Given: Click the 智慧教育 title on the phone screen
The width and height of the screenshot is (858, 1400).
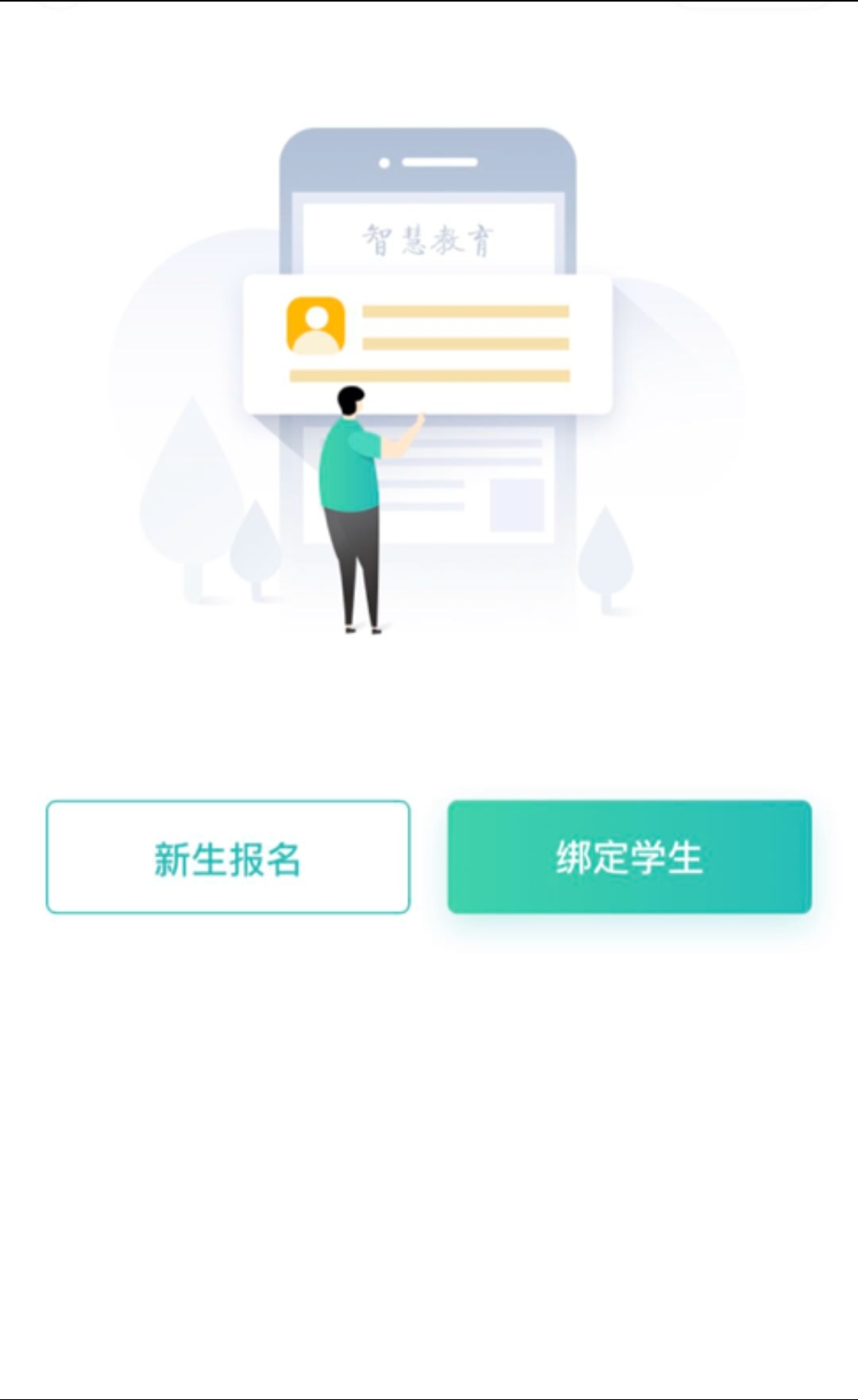Looking at the screenshot, I should 429,238.
